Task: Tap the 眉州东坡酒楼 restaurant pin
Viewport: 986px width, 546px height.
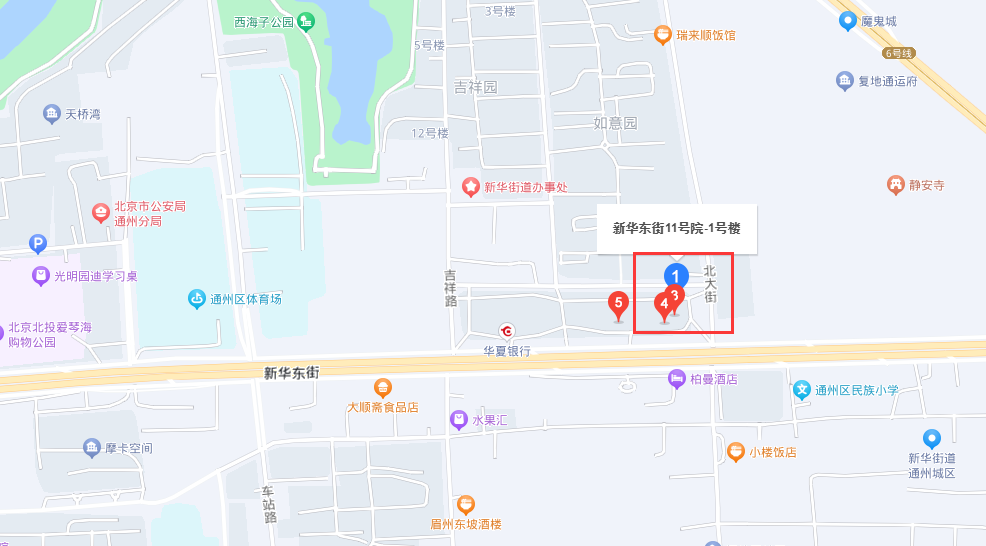Action: [465, 505]
